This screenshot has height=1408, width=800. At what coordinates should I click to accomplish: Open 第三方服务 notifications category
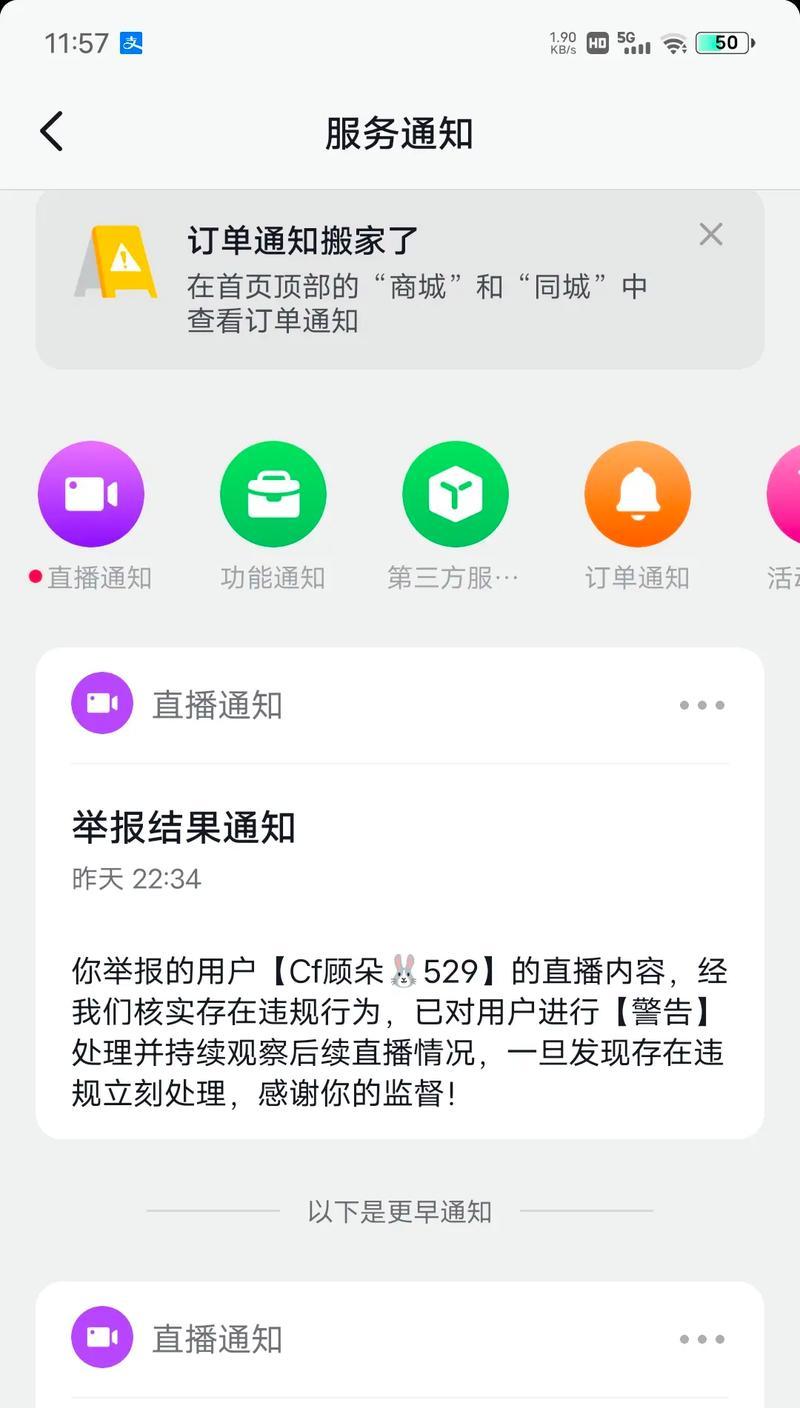click(x=455, y=495)
